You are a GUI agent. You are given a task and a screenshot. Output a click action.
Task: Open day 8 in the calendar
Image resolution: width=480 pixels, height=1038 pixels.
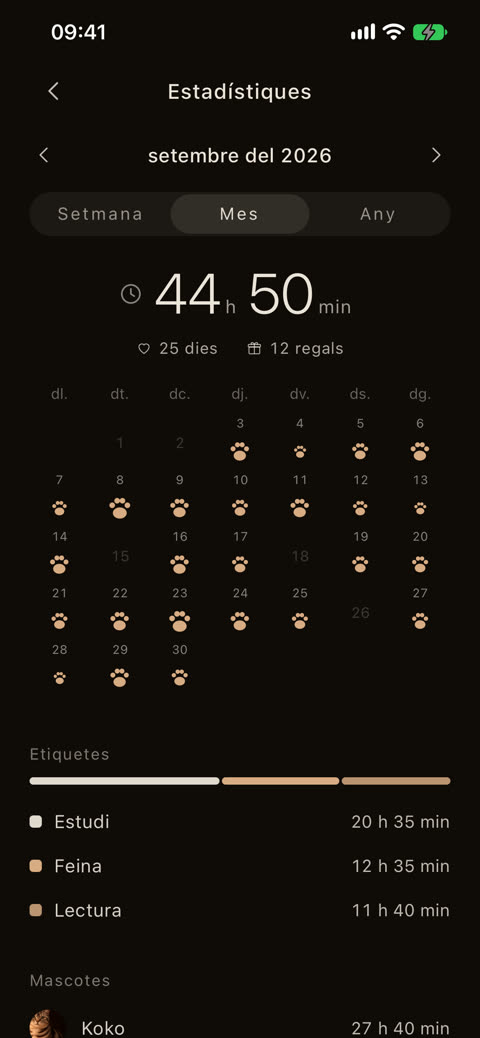(120, 496)
